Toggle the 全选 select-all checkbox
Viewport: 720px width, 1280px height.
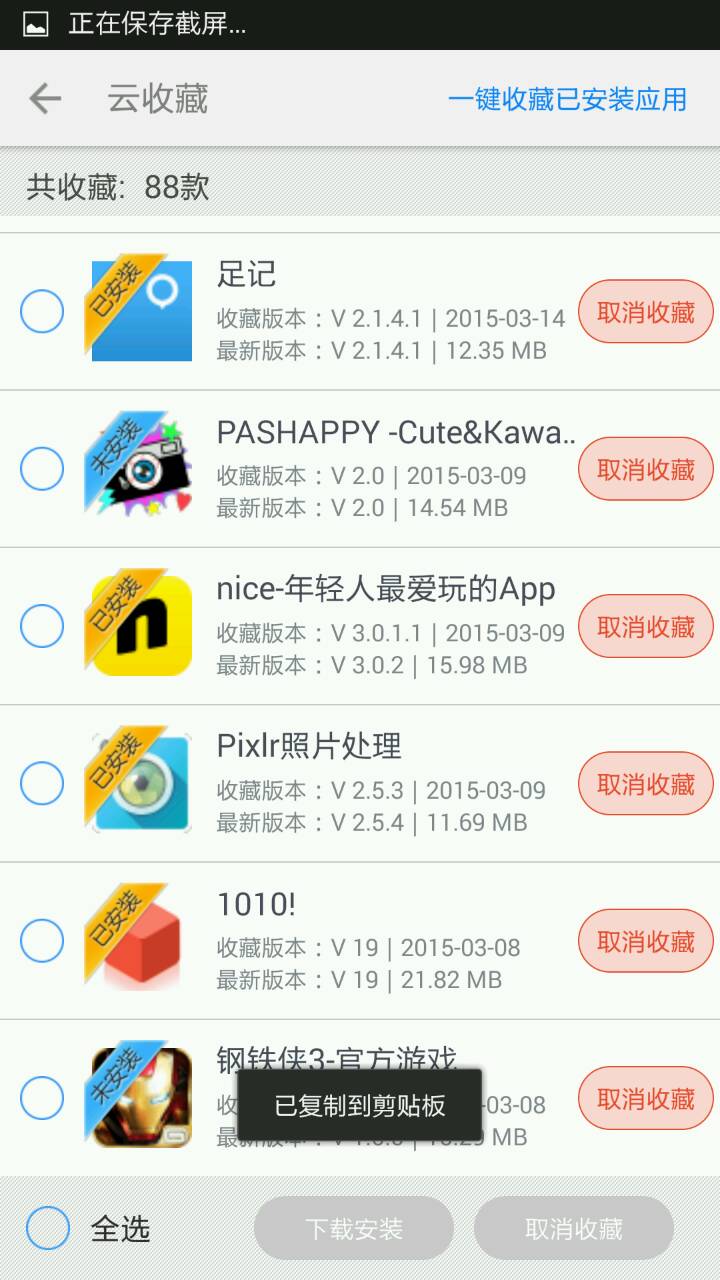pyautogui.click(x=48, y=1228)
